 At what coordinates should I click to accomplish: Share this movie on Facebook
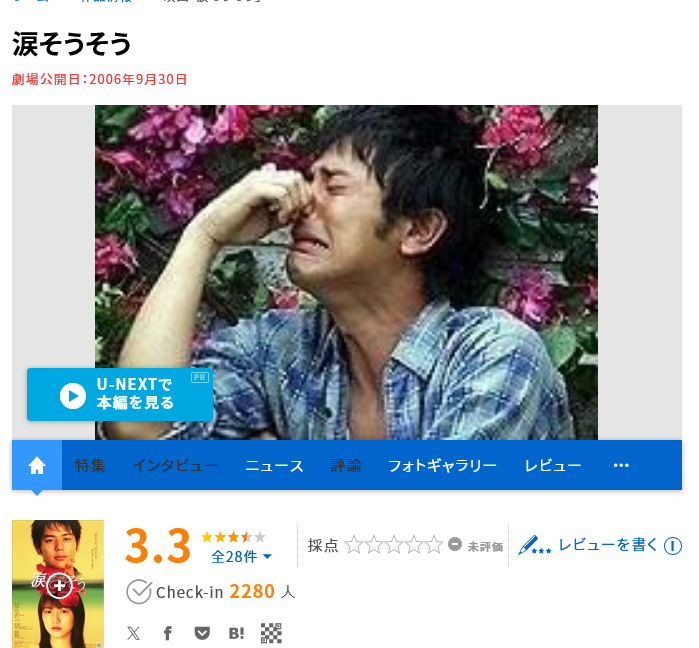[168, 633]
